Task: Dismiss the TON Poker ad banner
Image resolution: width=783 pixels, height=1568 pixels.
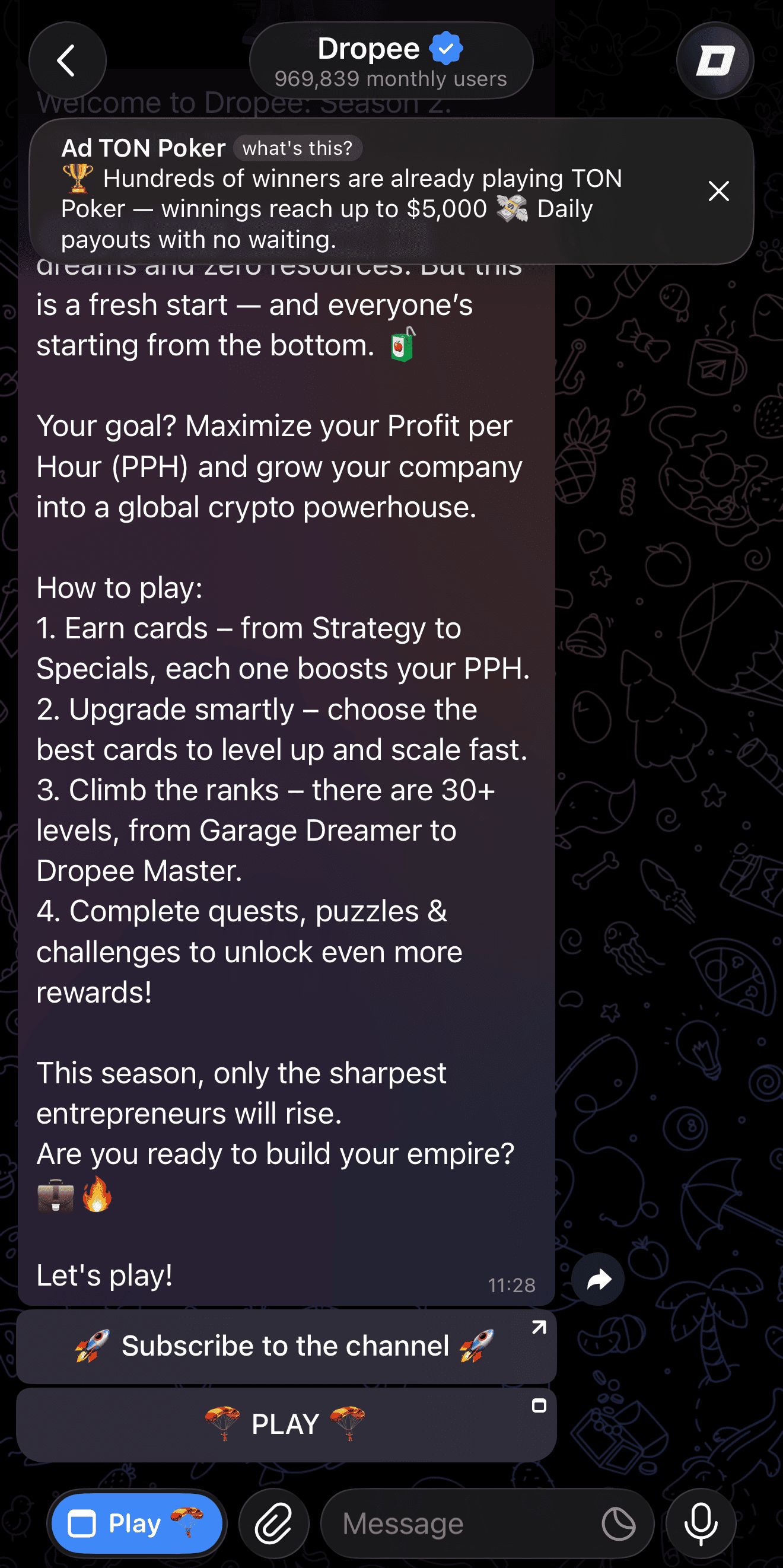Action: pos(718,191)
